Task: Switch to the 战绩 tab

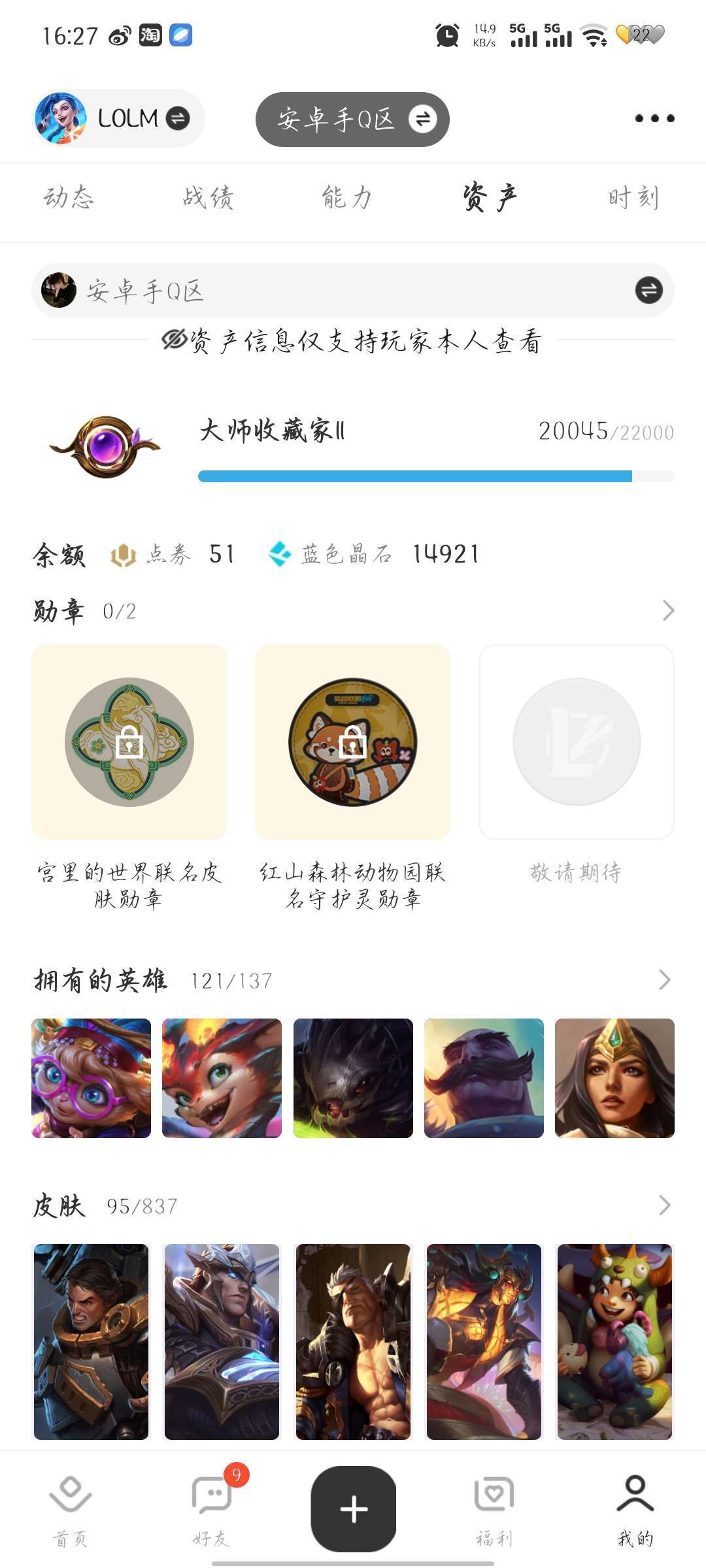Action: pos(208,197)
